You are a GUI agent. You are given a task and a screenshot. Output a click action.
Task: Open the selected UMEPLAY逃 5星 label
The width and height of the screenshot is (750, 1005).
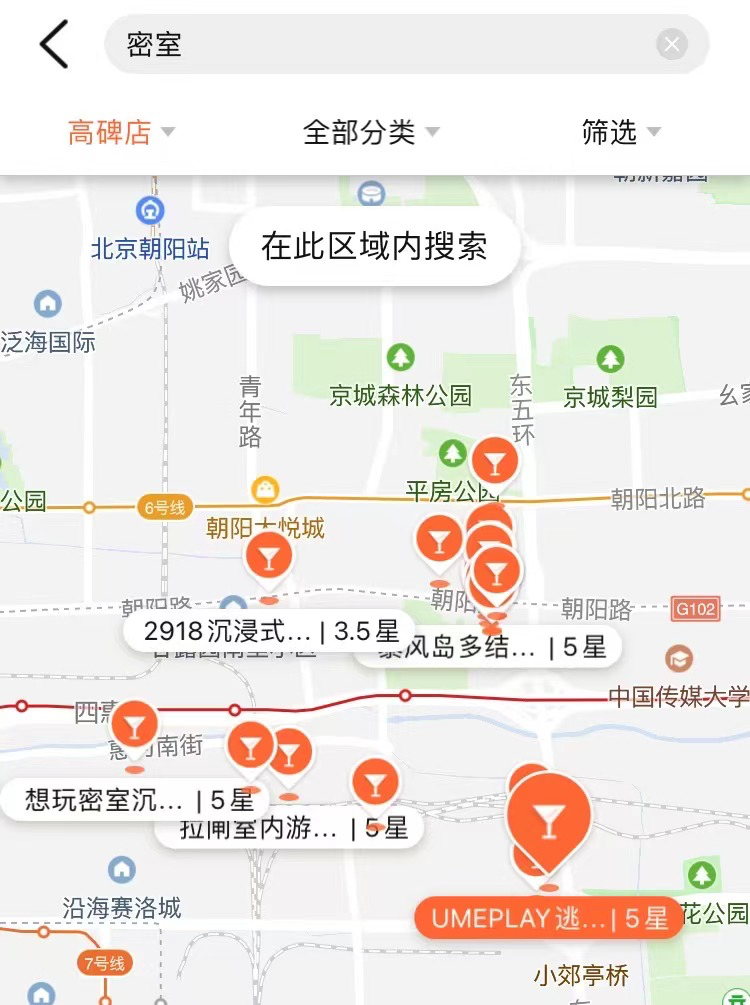[x=549, y=918]
